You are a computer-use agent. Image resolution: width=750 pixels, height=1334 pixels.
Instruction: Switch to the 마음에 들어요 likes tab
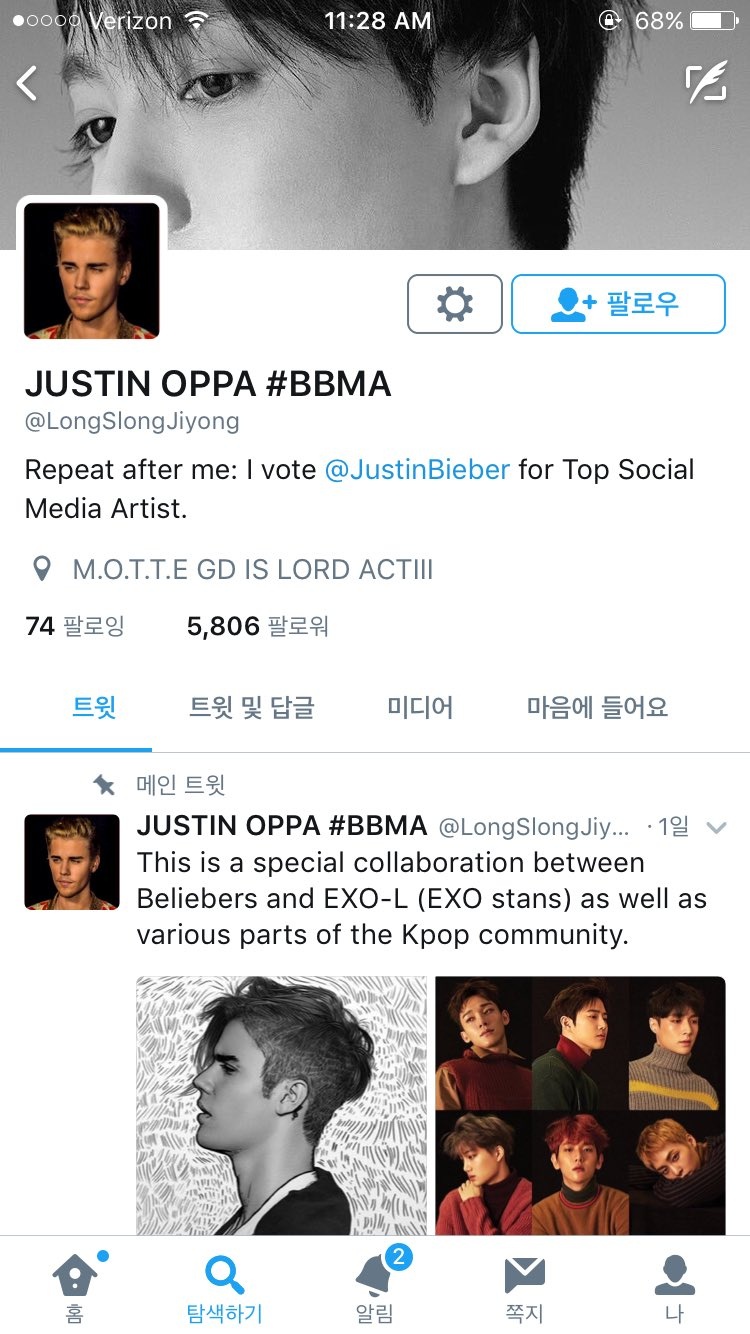[x=597, y=708]
